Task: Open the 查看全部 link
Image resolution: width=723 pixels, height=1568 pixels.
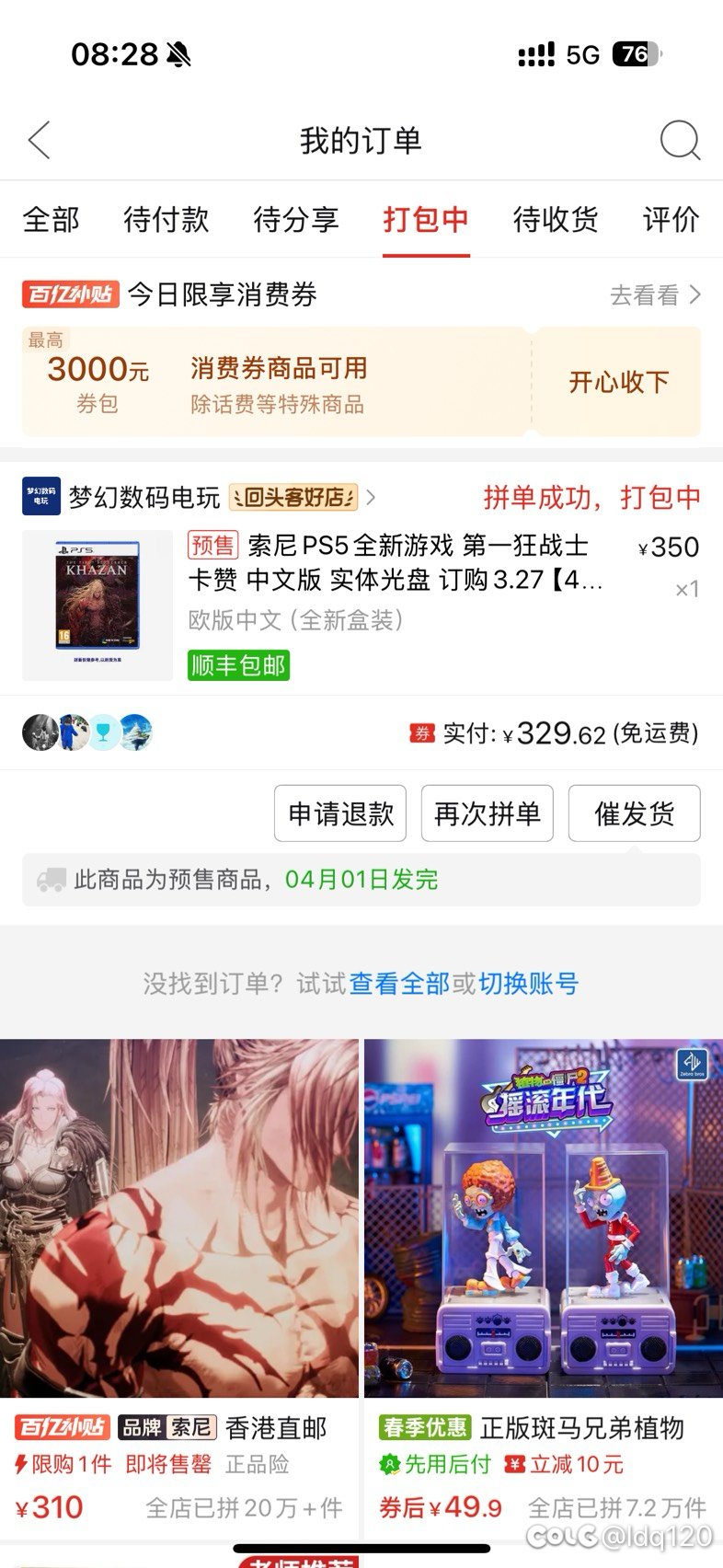Action: click(398, 984)
